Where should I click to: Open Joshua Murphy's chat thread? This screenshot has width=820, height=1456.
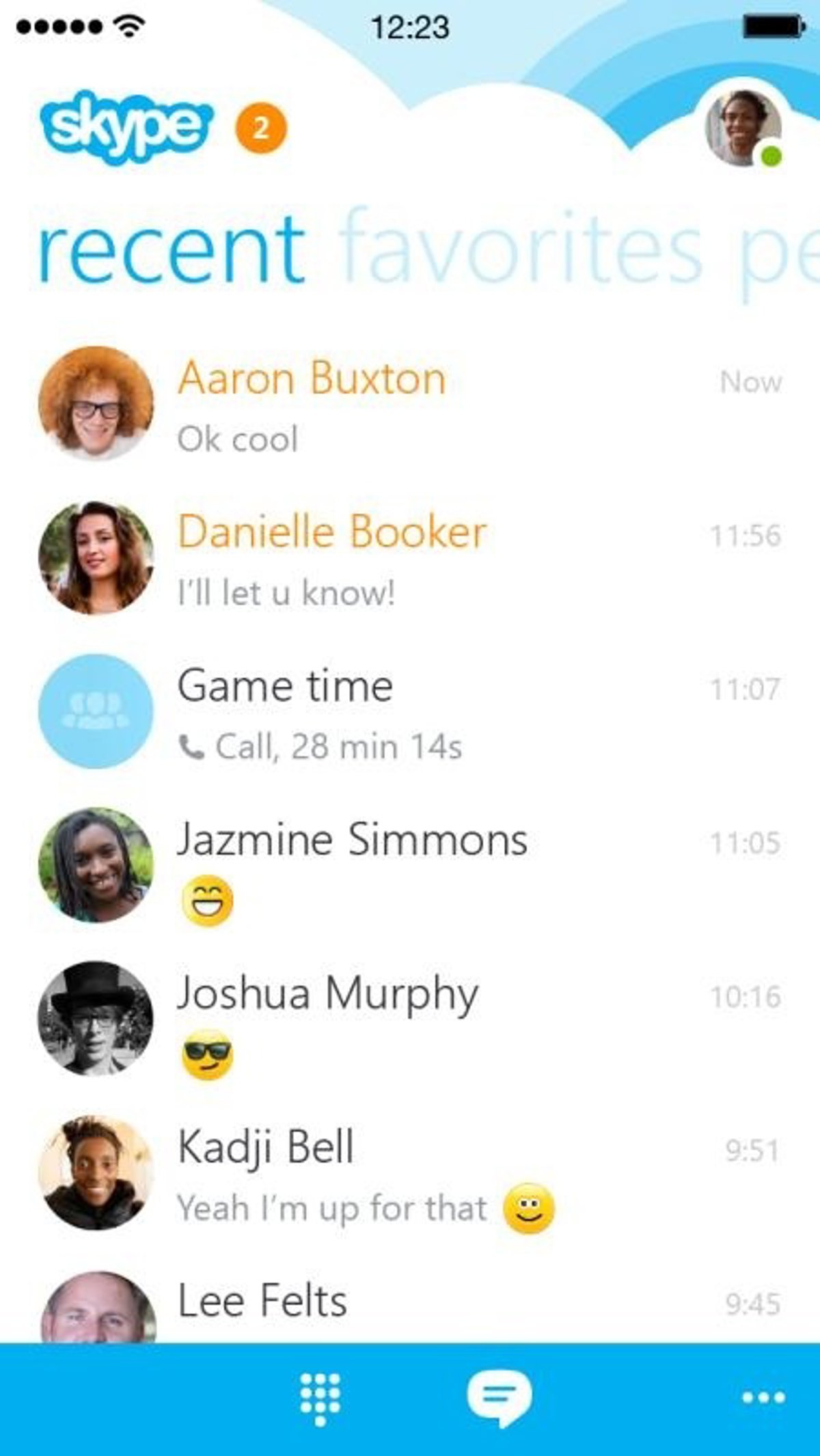coord(410,1019)
